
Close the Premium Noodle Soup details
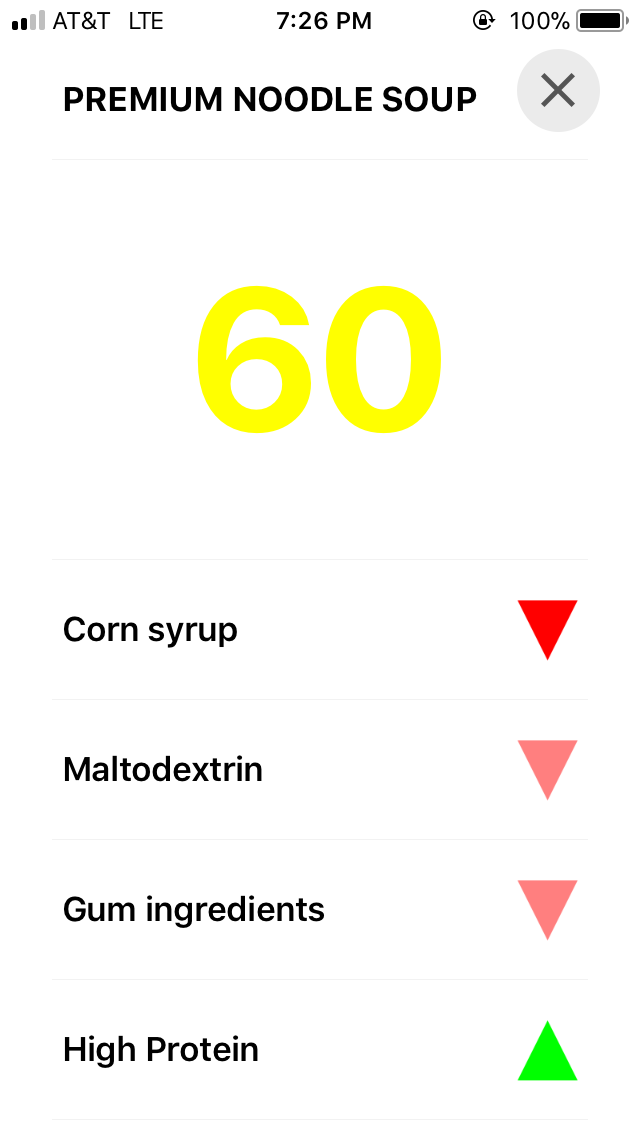[x=557, y=91]
